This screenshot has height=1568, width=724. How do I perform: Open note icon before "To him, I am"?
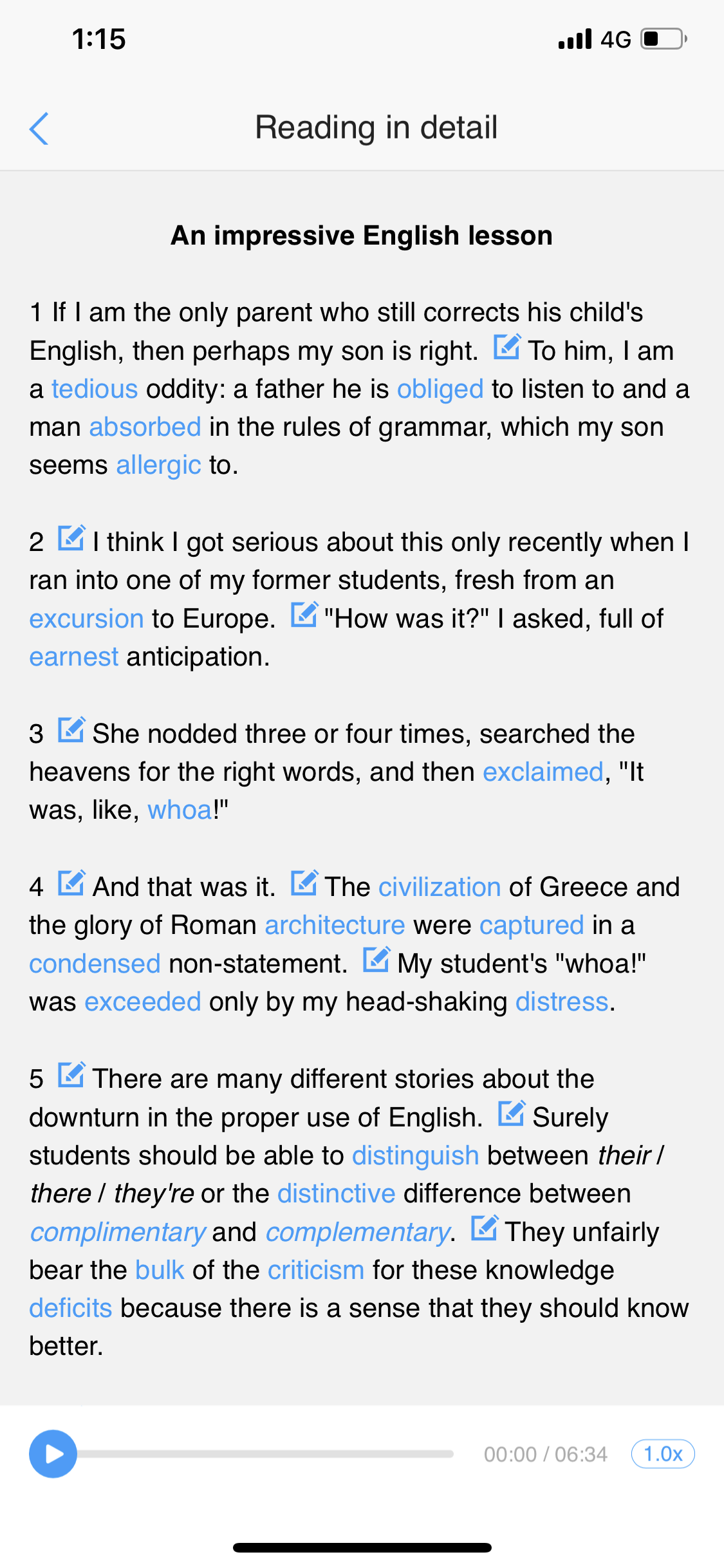[x=506, y=348]
